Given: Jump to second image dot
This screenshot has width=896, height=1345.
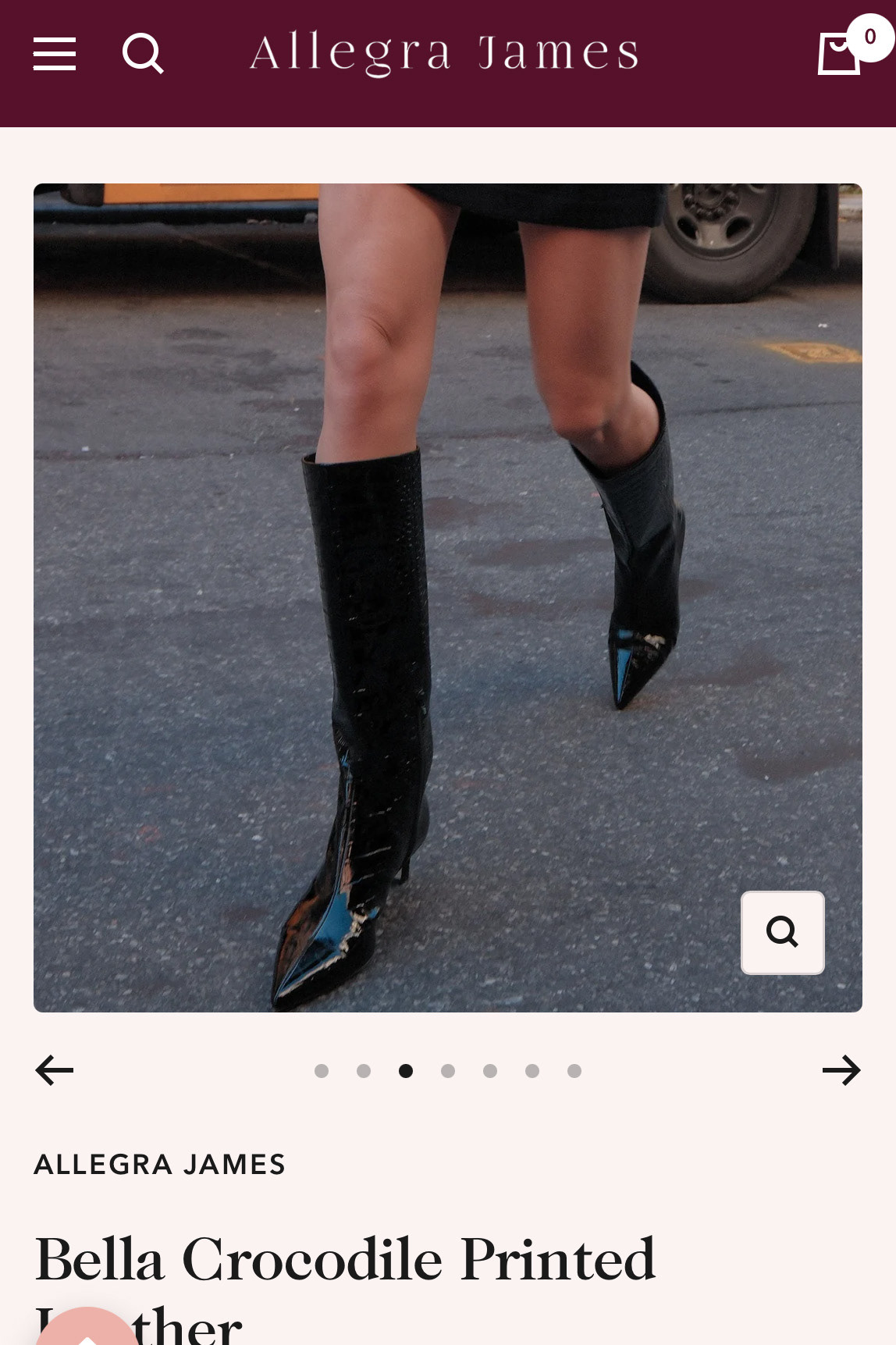Looking at the screenshot, I should [364, 1071].
